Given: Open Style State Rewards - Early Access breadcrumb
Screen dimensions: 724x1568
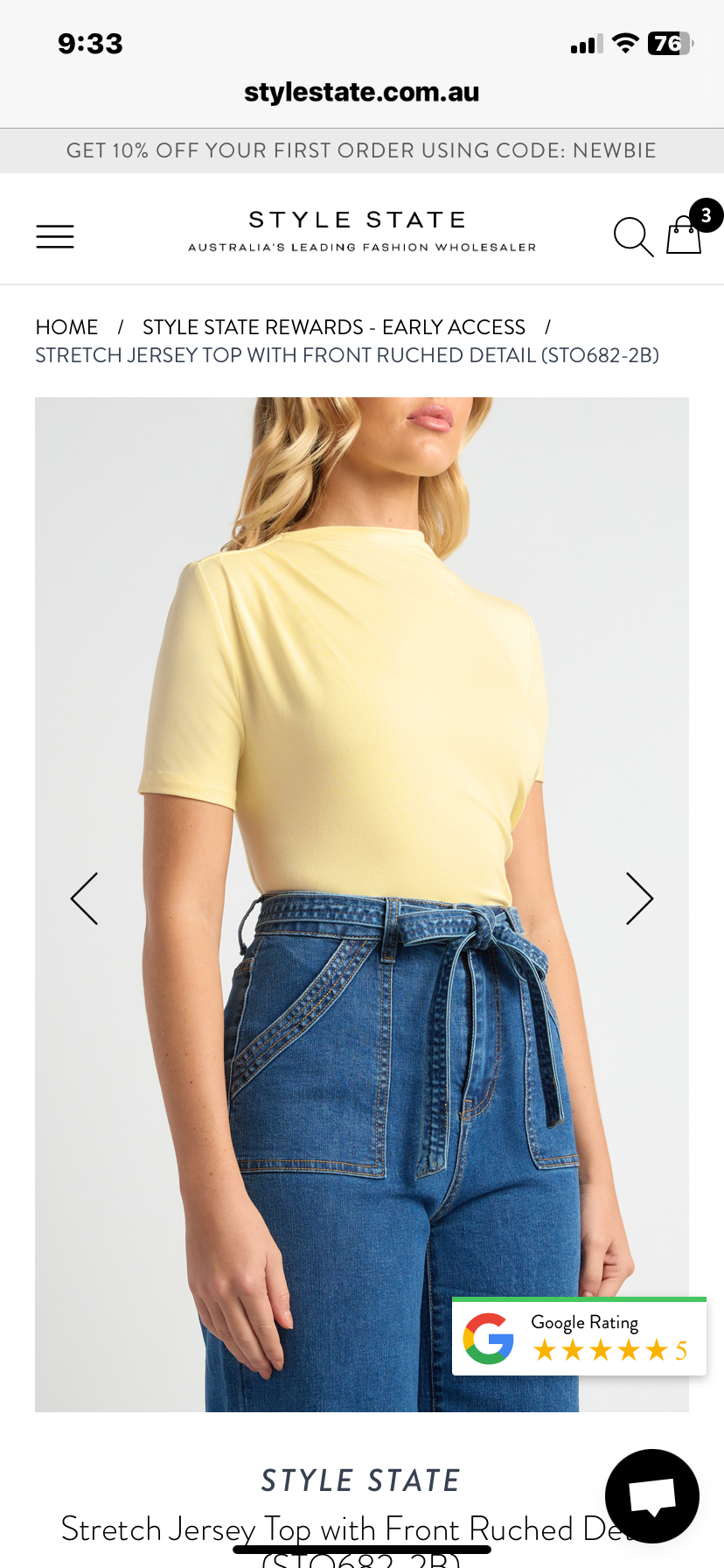Looking at the screenshot, I should [x=334, y=327].
